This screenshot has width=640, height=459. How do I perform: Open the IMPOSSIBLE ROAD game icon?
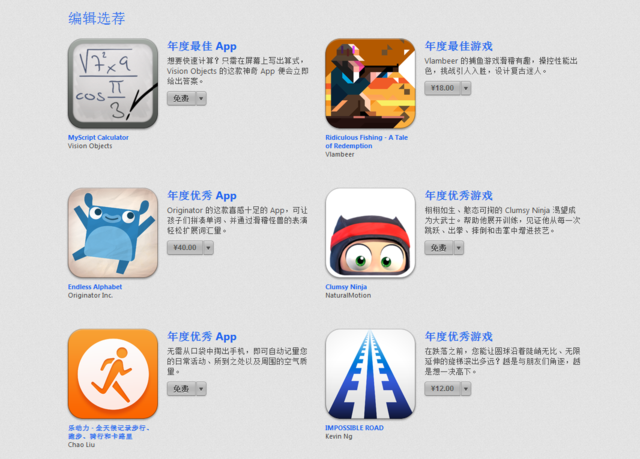point(370,373)
